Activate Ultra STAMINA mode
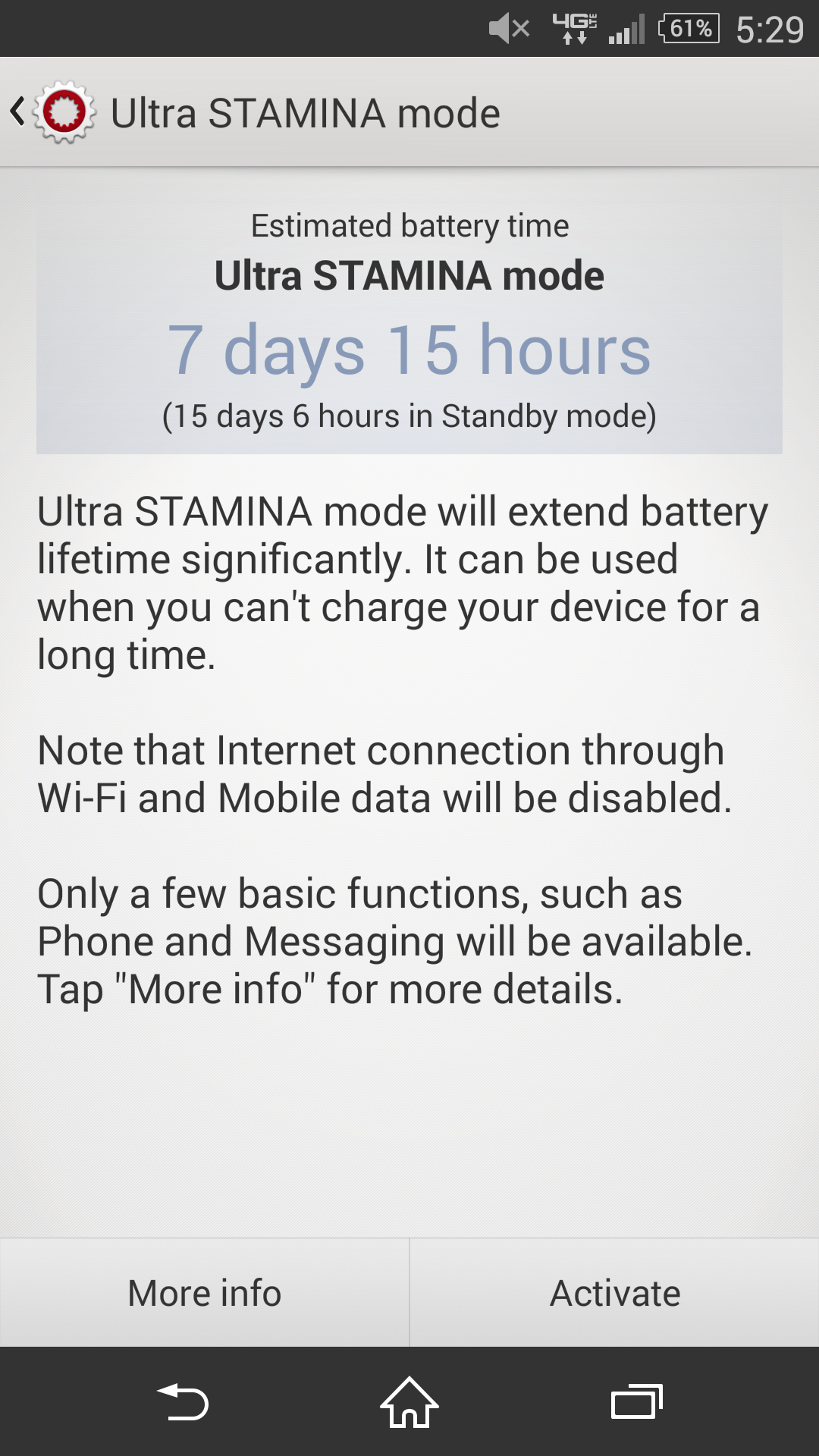Screen dimensions: 819x1456 coord(614,1293)
